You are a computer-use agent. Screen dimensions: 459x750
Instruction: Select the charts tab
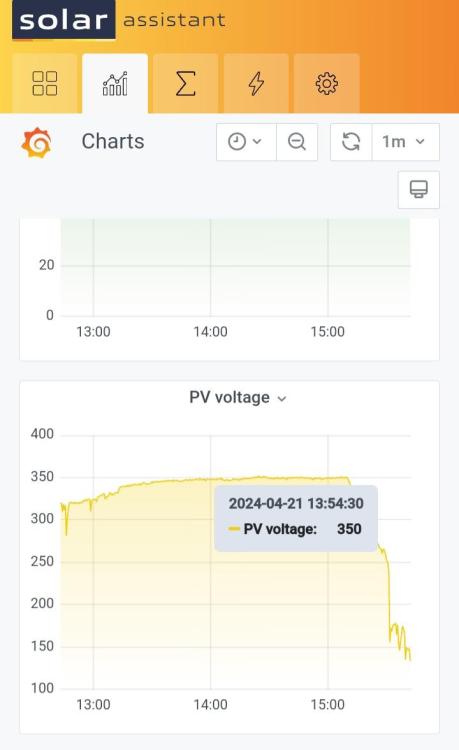115,84
